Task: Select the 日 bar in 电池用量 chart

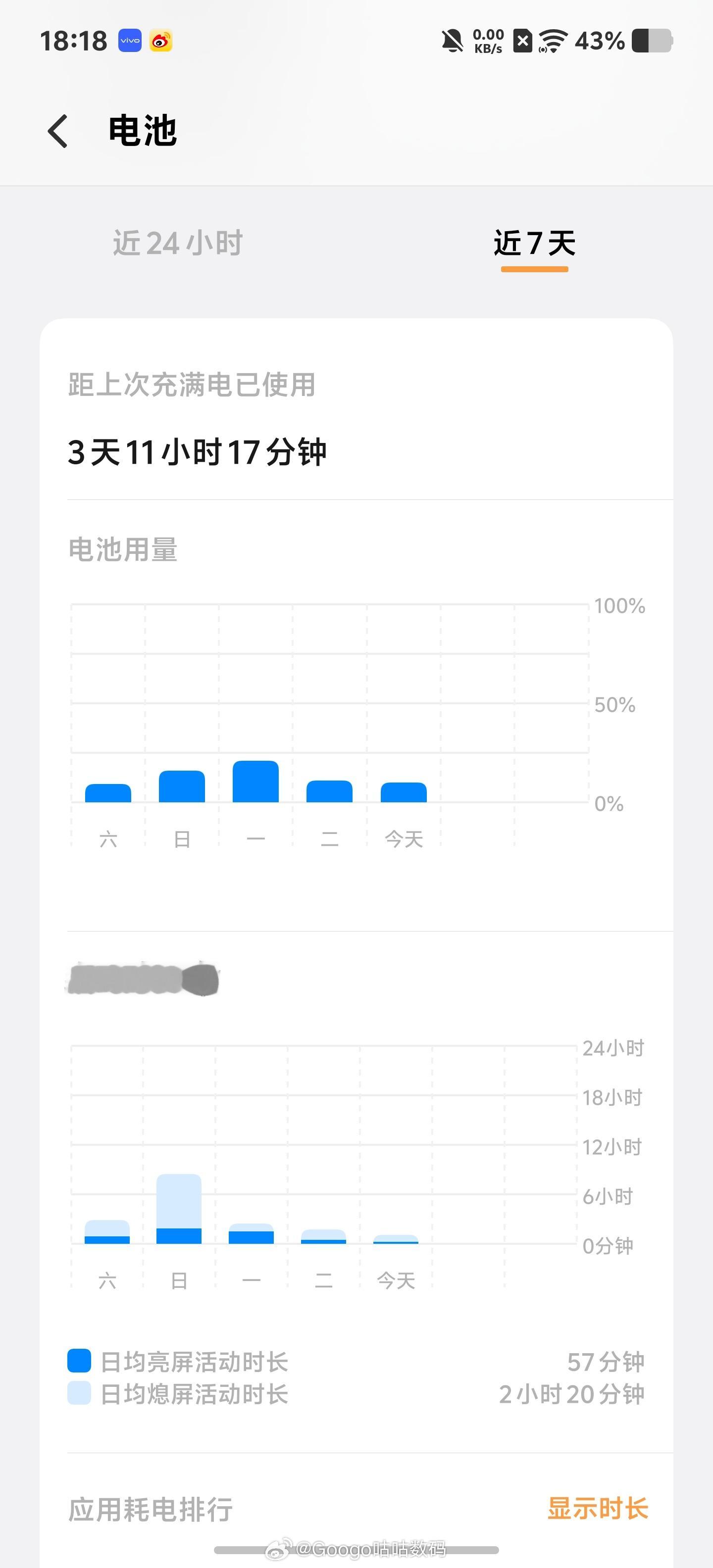Action: point(182,786)
